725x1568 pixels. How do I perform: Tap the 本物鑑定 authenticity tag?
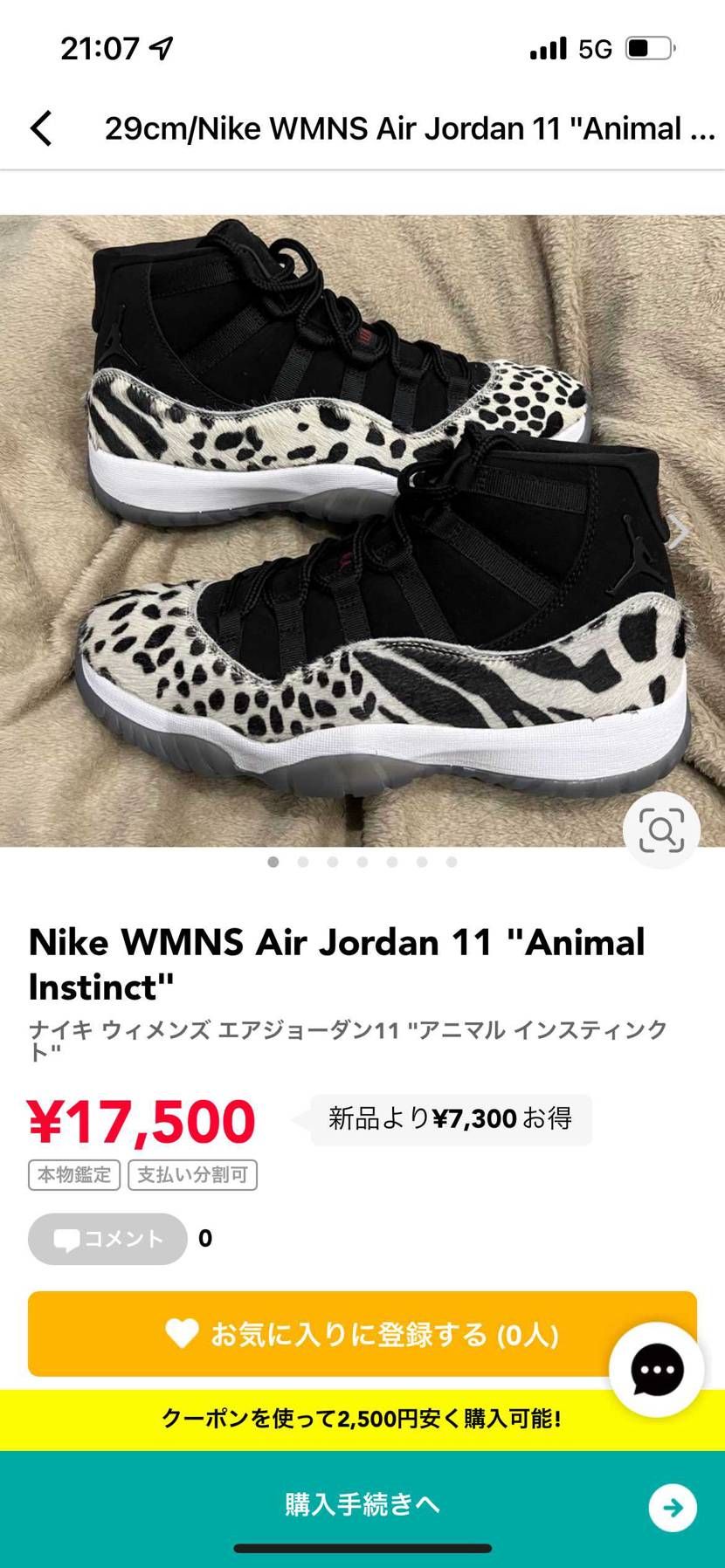(x=74, y=1175)
